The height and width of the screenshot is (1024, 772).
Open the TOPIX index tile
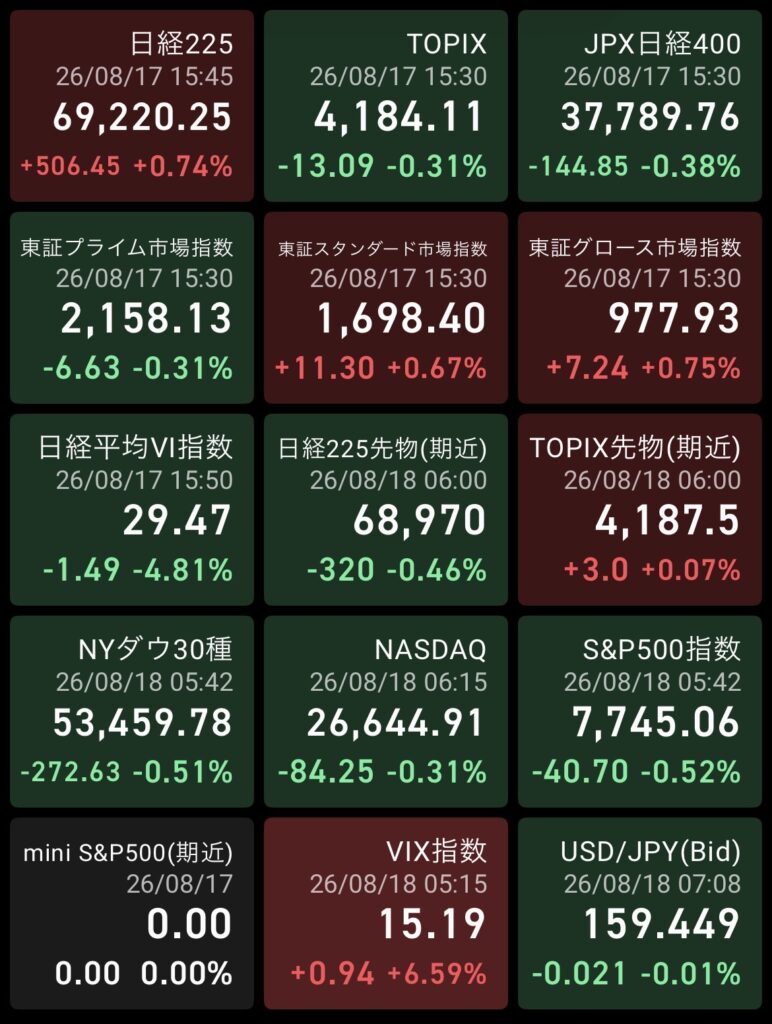[x=385, y=106]
